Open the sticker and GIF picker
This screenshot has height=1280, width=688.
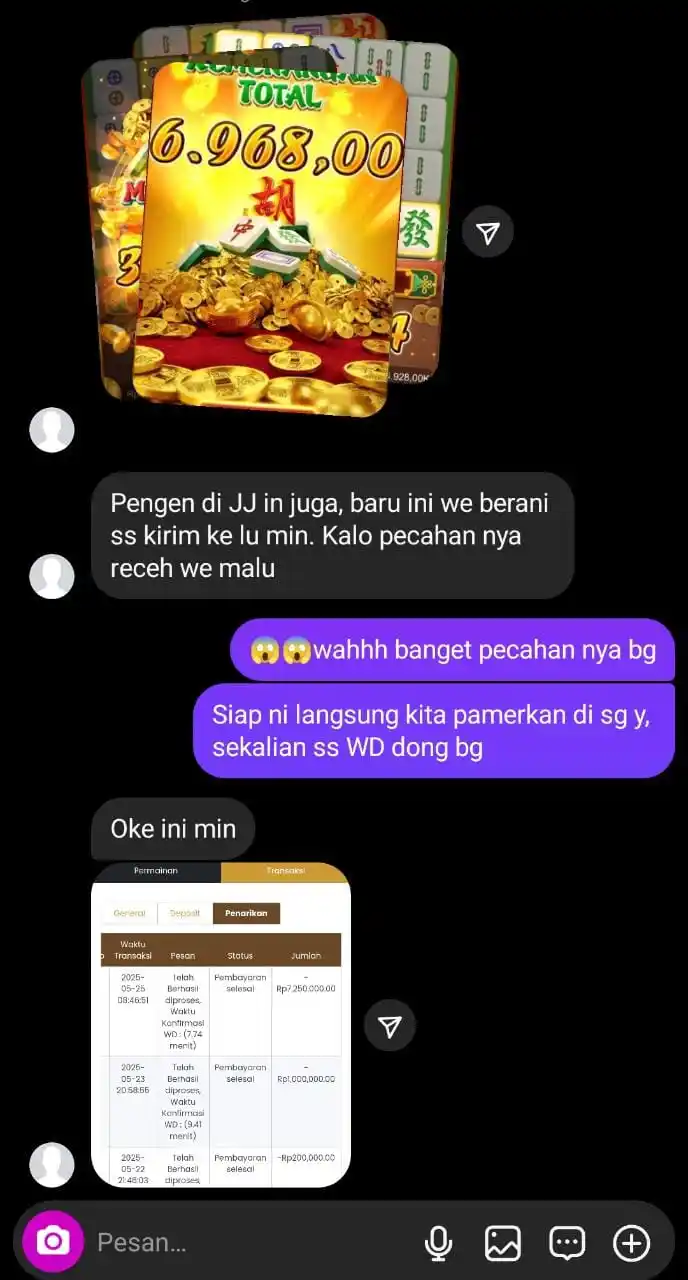pyautogui.click(x=567, y=1243)
